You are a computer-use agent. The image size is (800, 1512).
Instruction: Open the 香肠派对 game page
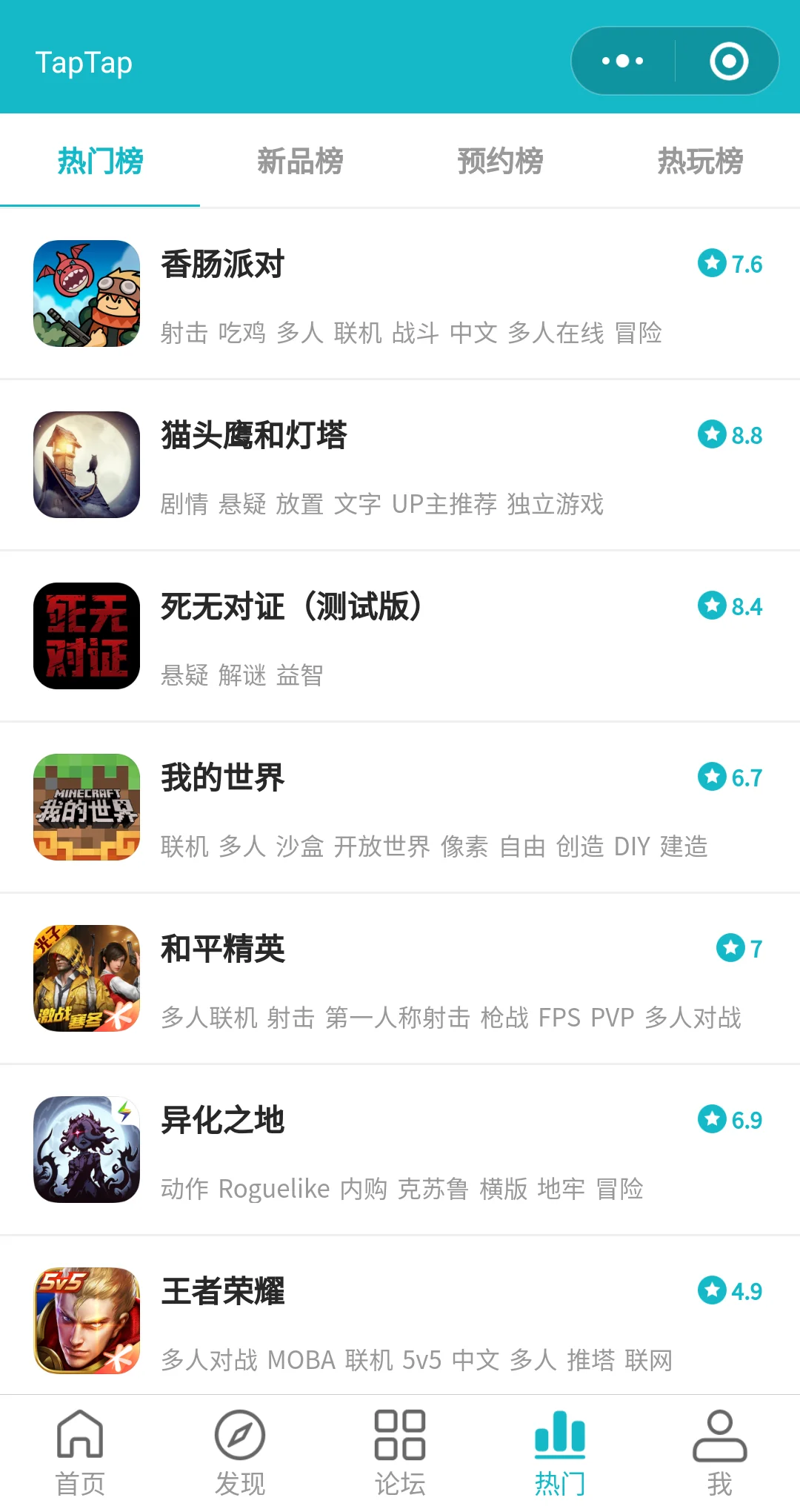point(223,265)
